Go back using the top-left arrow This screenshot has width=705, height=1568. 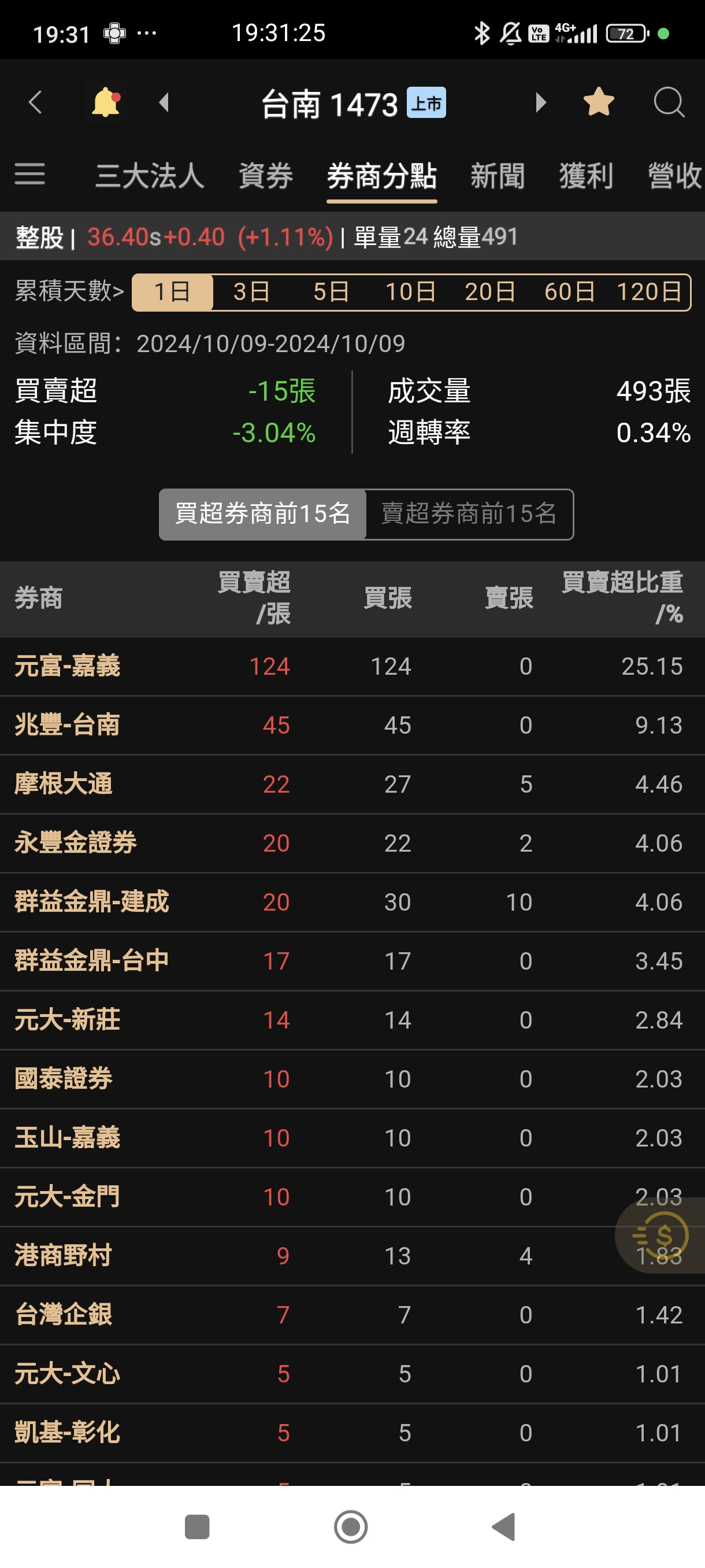35,102
